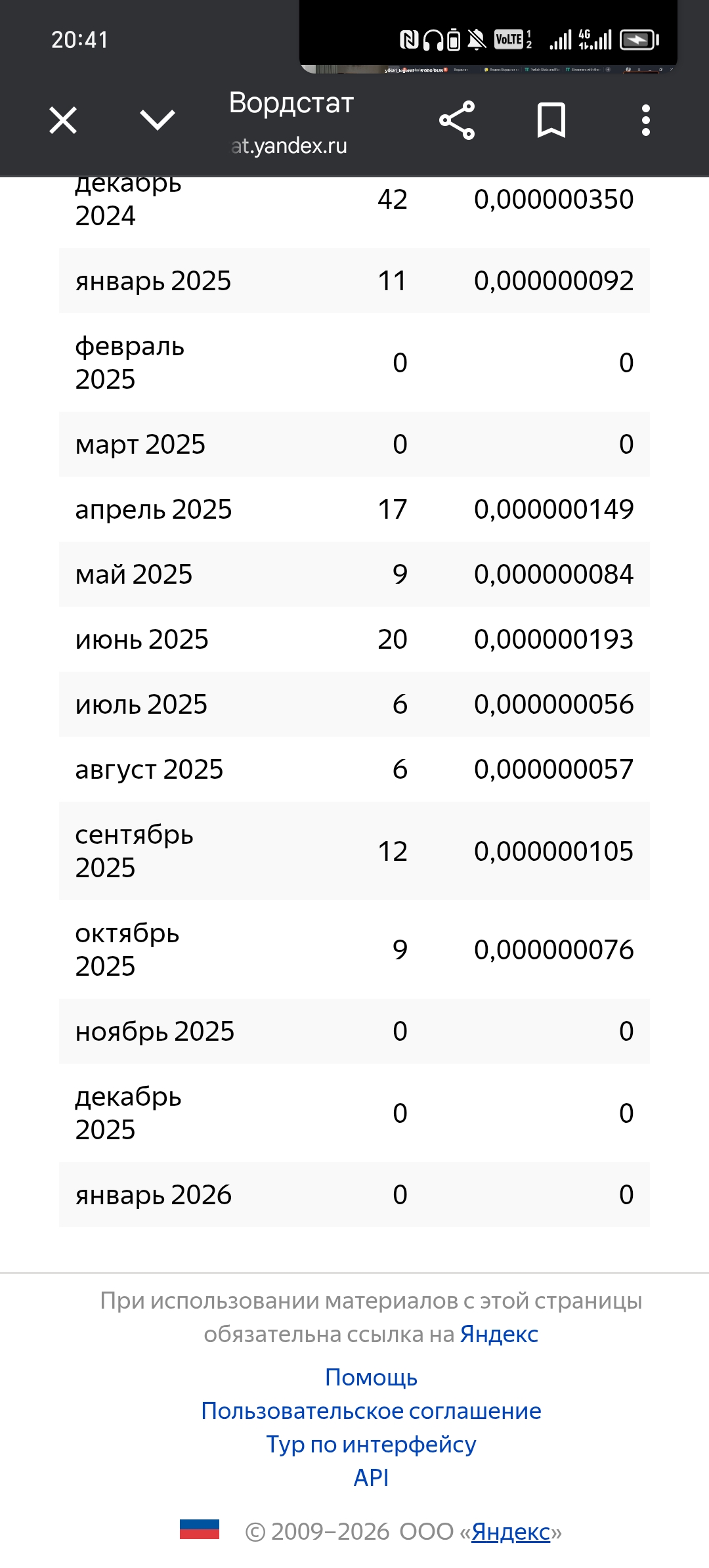Follow the underlined Яндекс copyright link

click(x=510, y=1532)
